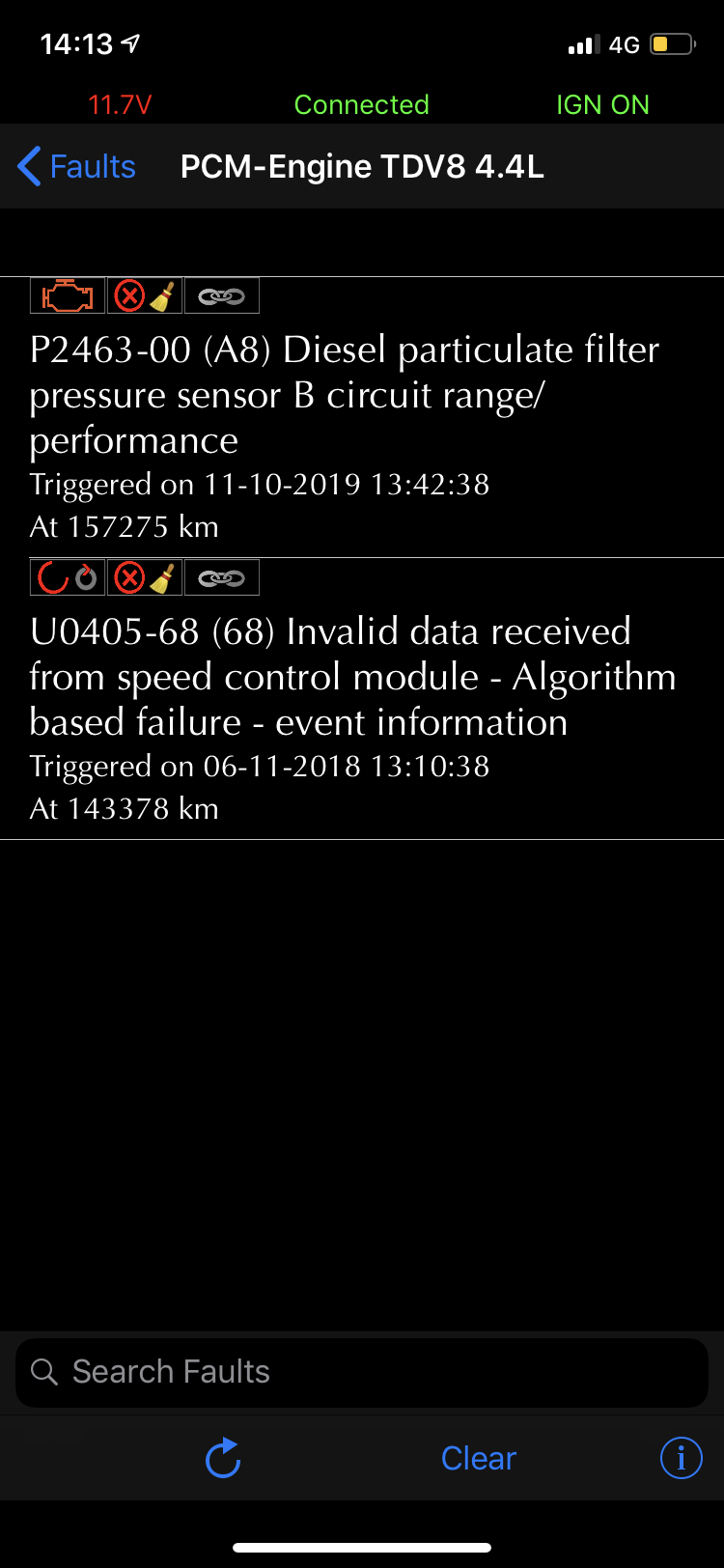Open the info icon
This screenshot has height=1568, width=724.
[681, 1458]
